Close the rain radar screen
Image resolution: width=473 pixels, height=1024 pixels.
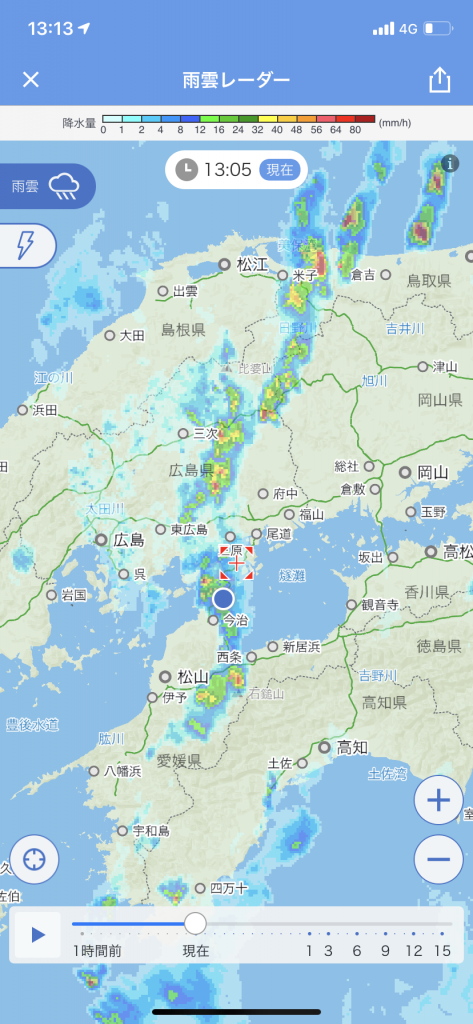31,80
